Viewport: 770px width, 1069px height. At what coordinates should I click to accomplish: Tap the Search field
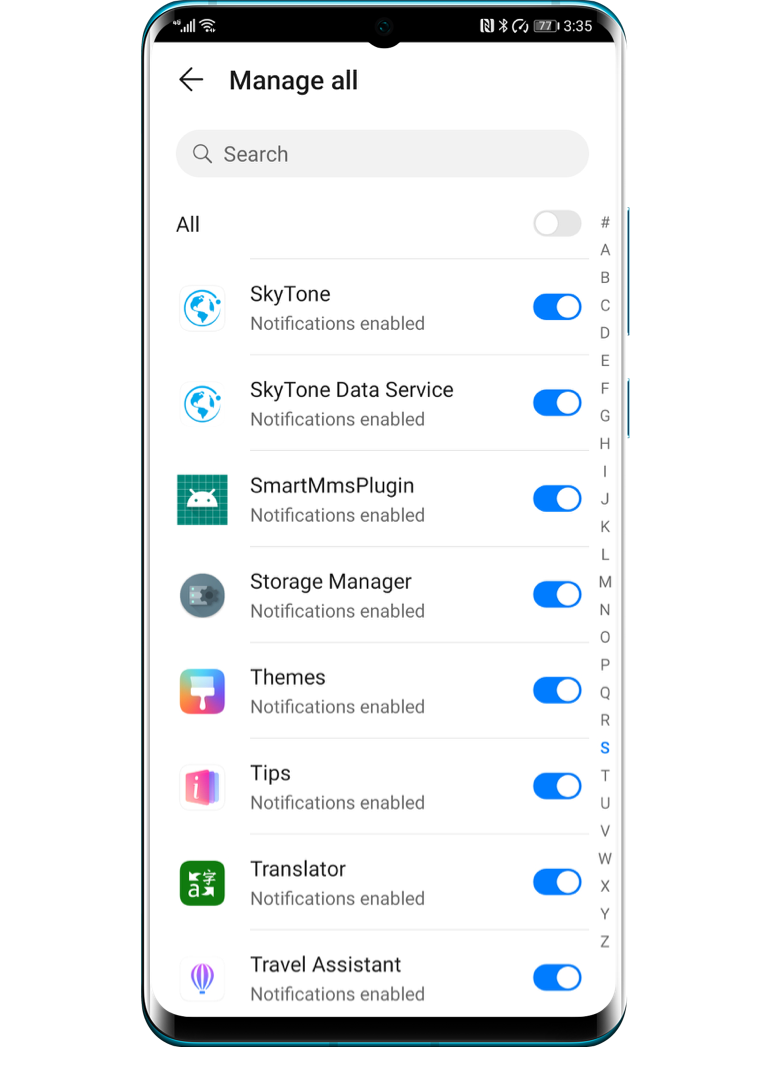coord(382,154)
